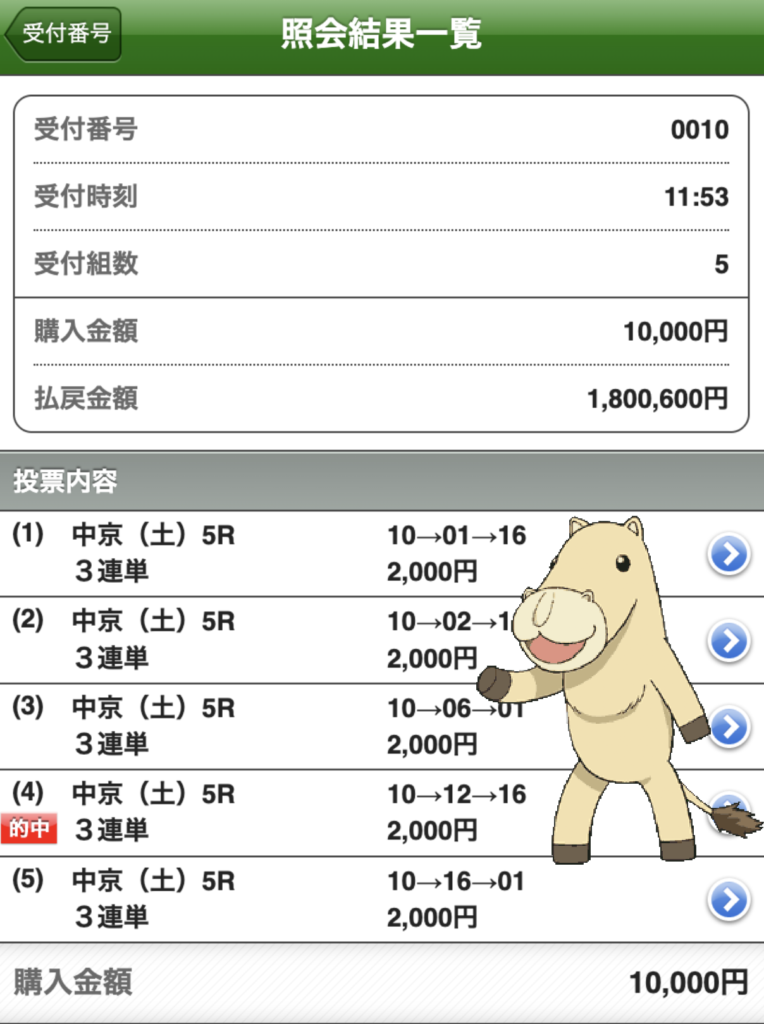View details of bet (2) 10→02
The height and width of the screenshot is (1024, 764).
coord(728,641)
